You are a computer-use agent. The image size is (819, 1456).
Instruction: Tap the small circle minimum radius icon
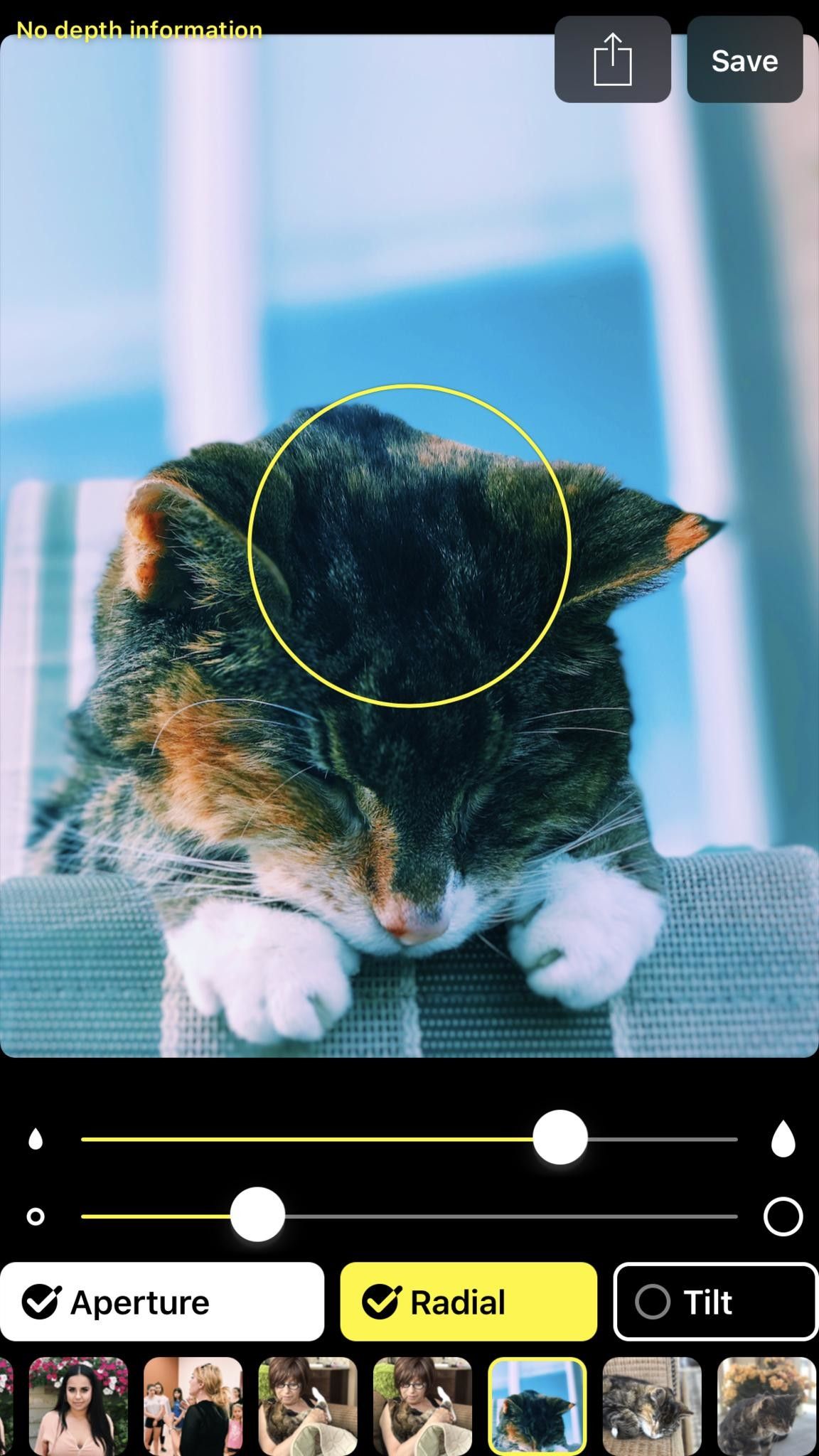36,1216
